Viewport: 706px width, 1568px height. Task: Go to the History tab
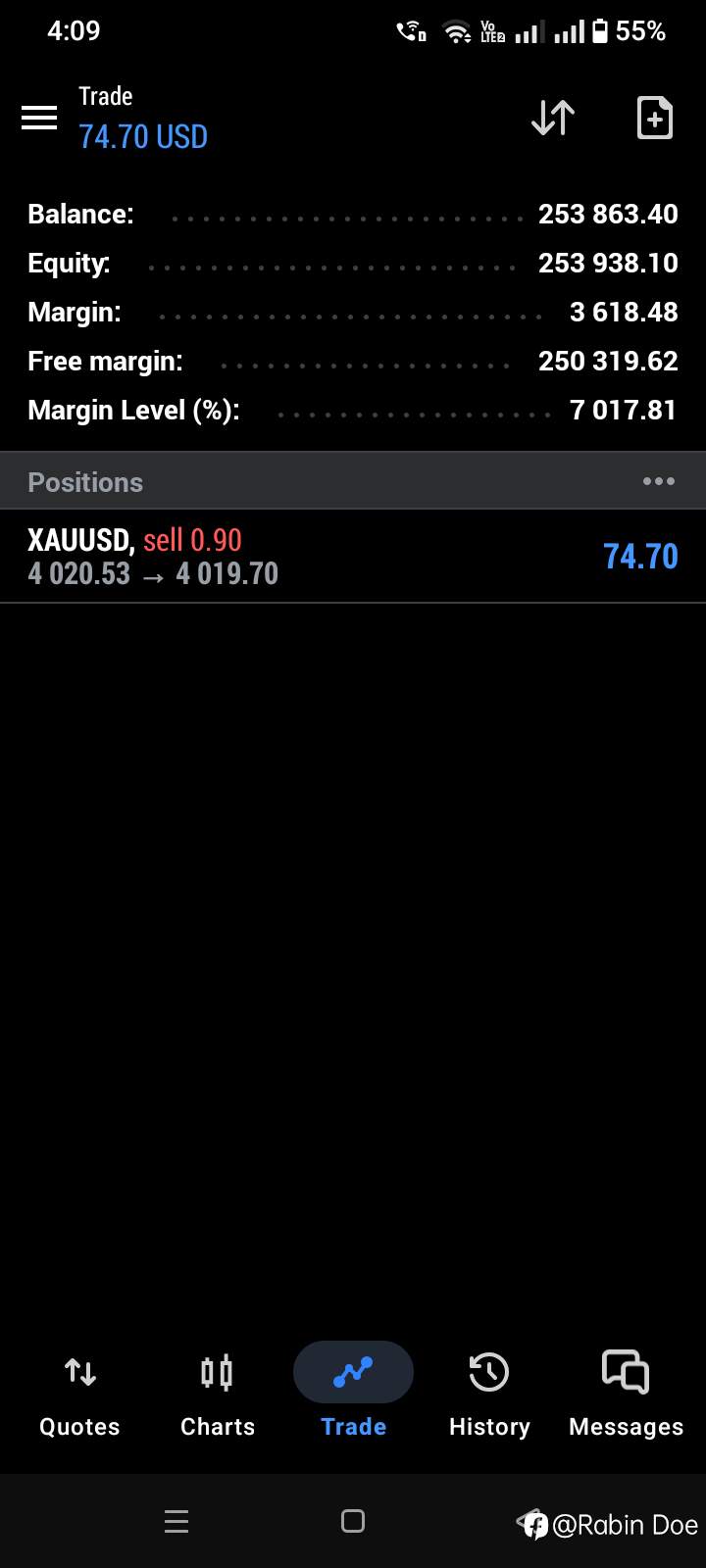click(489, 1392)
